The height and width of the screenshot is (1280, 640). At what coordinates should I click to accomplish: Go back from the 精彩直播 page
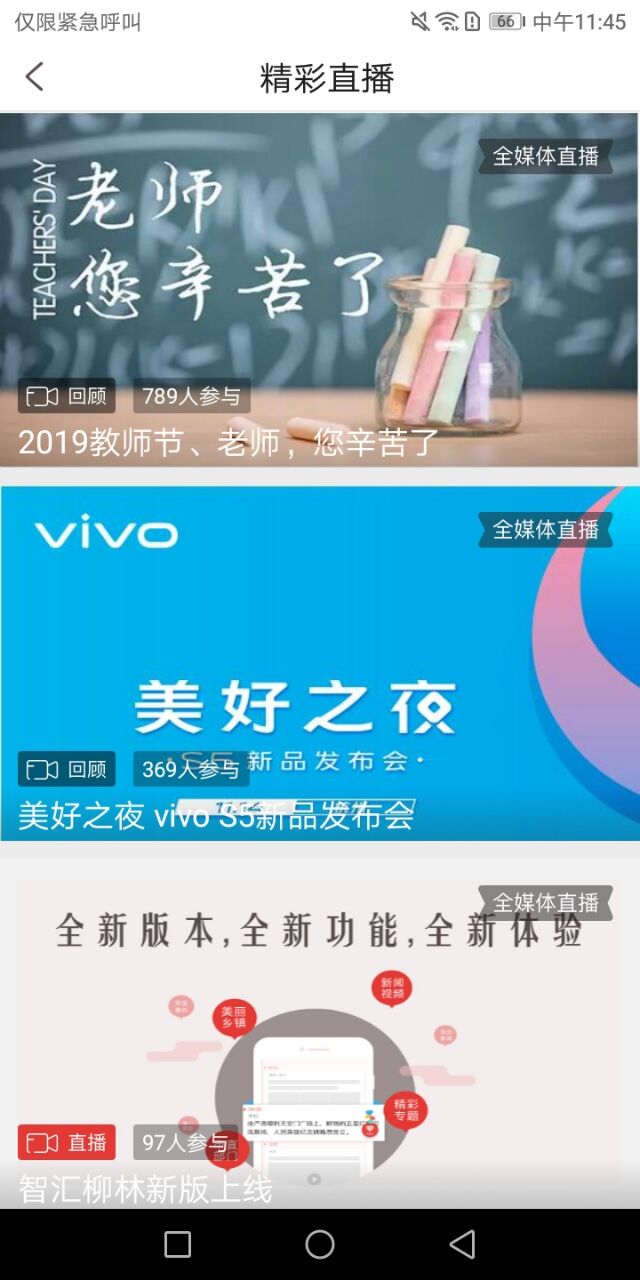click(35, 77)
